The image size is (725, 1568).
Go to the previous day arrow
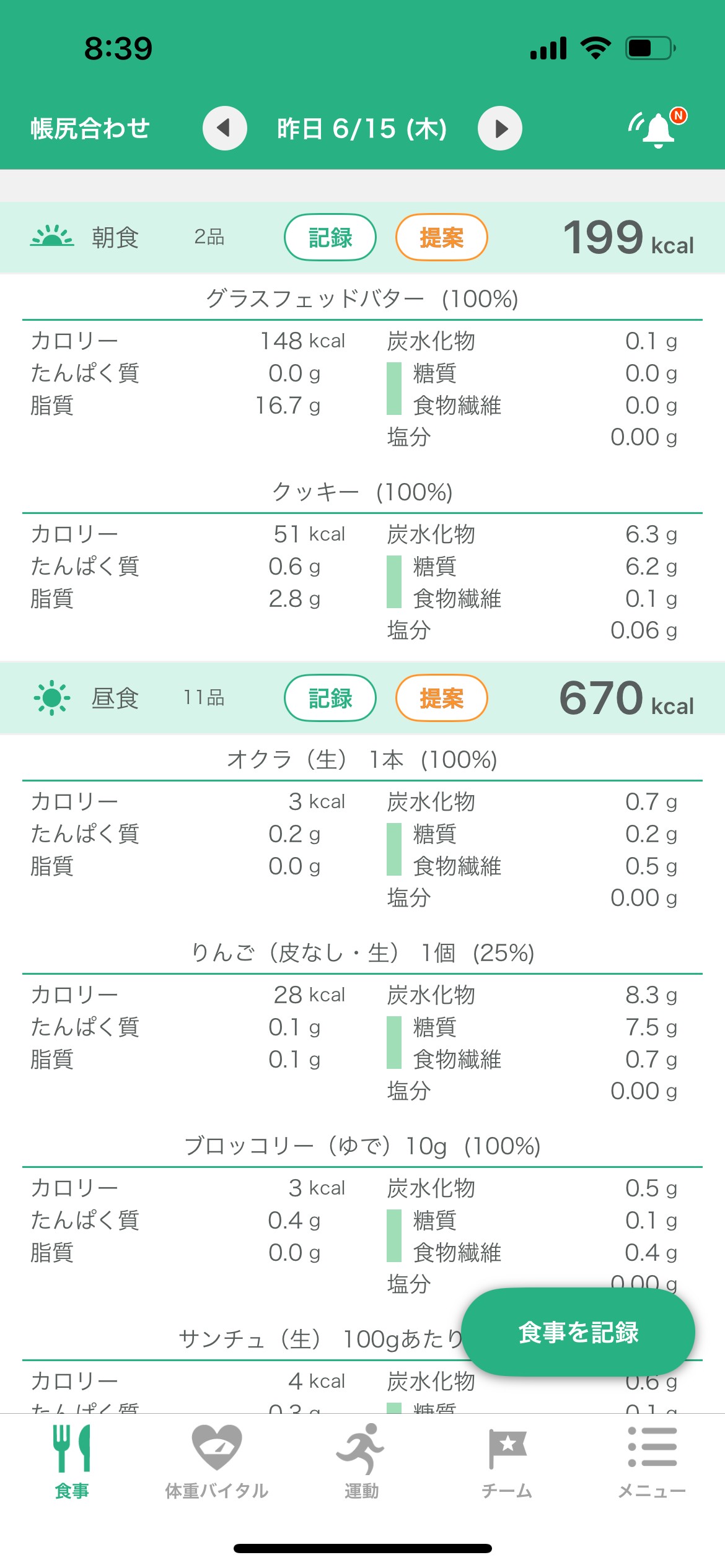click(225, 128)
